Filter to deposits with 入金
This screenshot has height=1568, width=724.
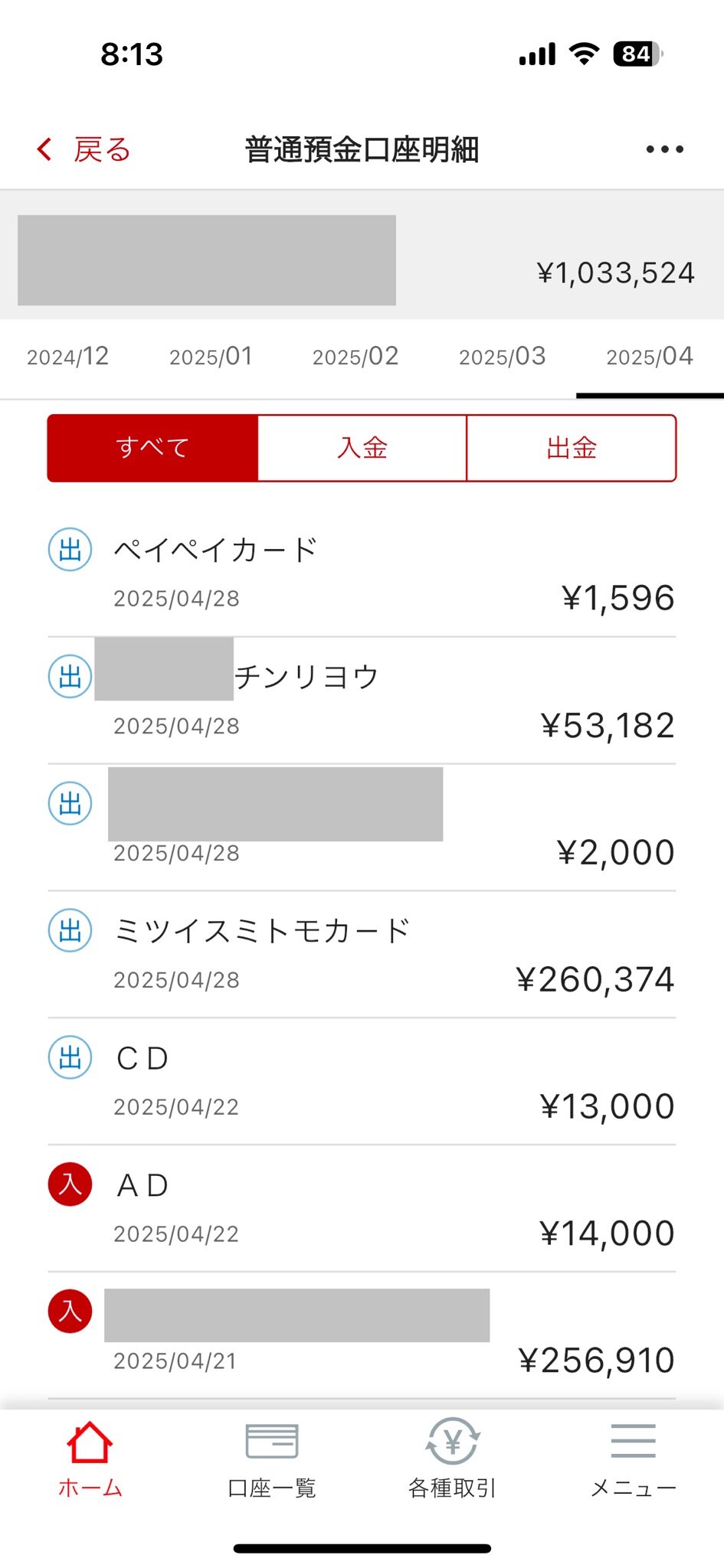click(362, 448)
